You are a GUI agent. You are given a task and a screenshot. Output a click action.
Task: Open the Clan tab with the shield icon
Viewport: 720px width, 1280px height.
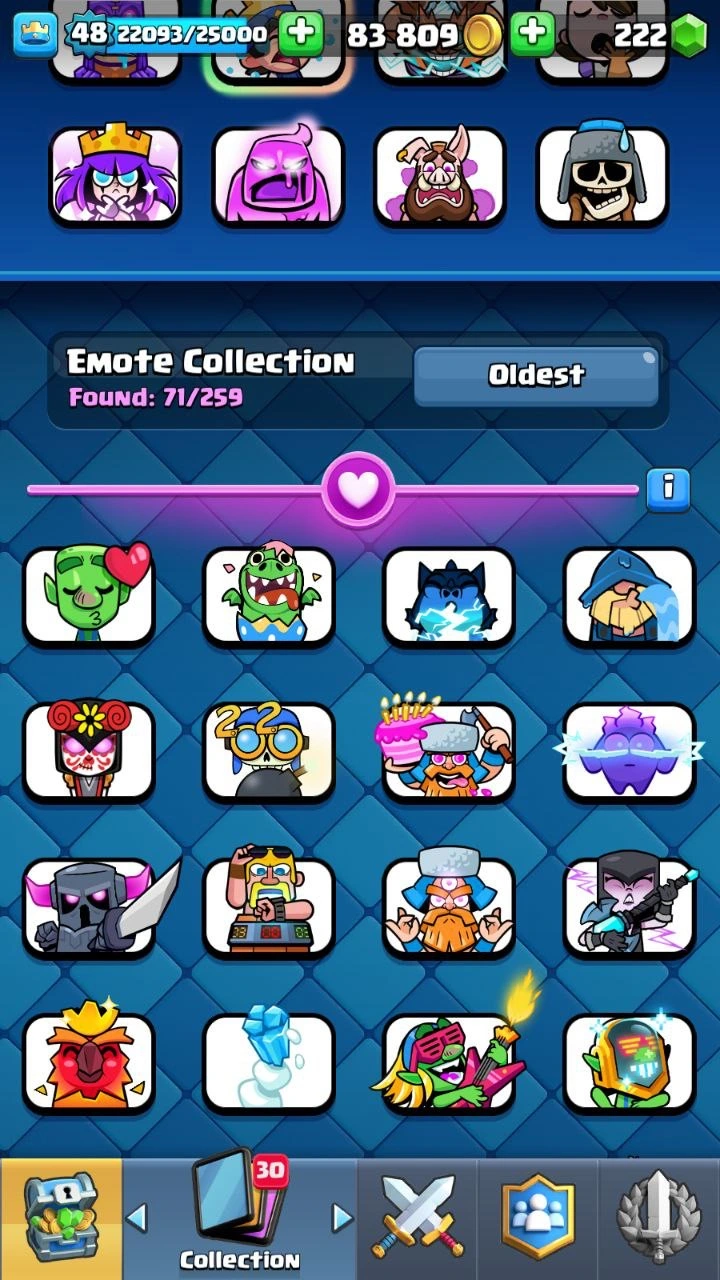click(x=538, y=1218)
